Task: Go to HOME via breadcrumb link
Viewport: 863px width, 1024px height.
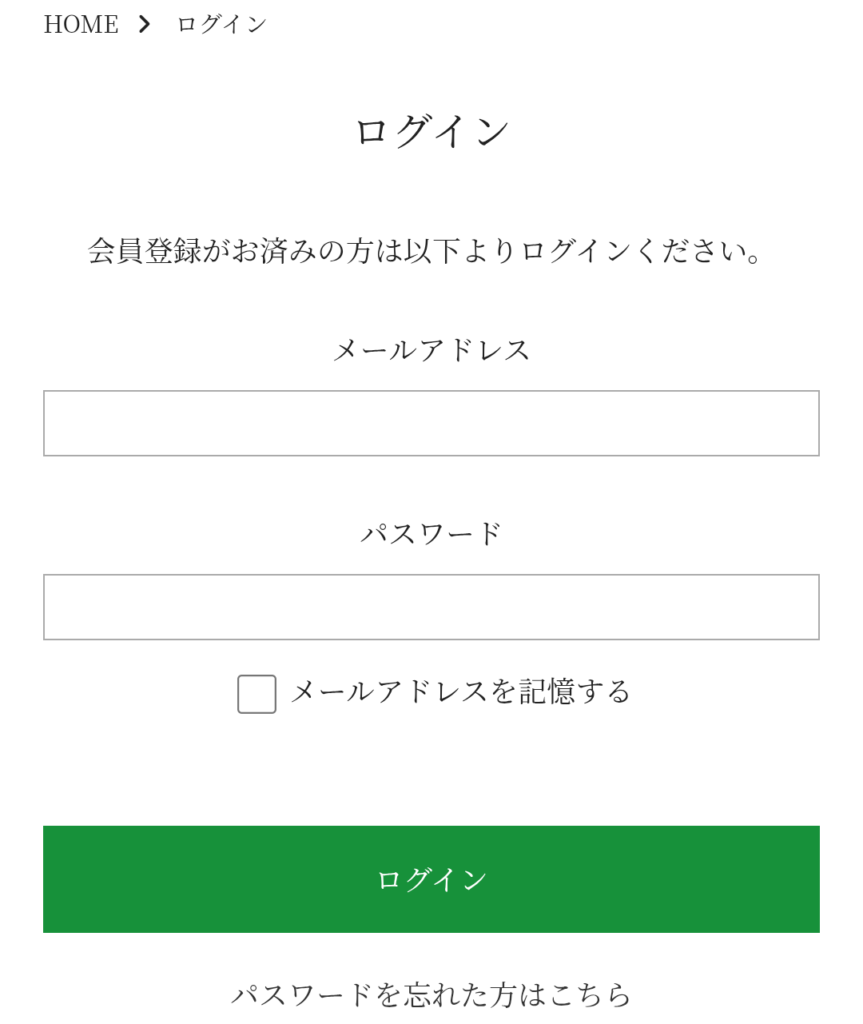Action: point(81,25)
